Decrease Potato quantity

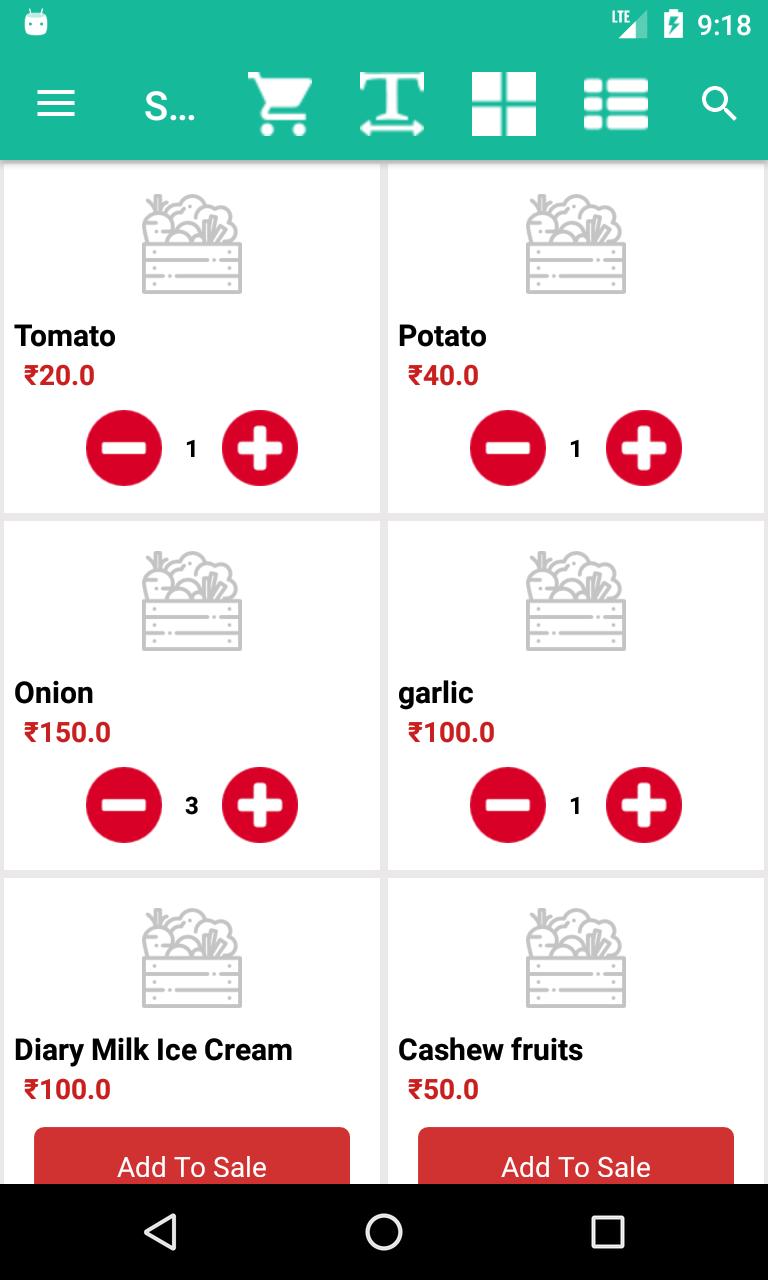point(508,448)
